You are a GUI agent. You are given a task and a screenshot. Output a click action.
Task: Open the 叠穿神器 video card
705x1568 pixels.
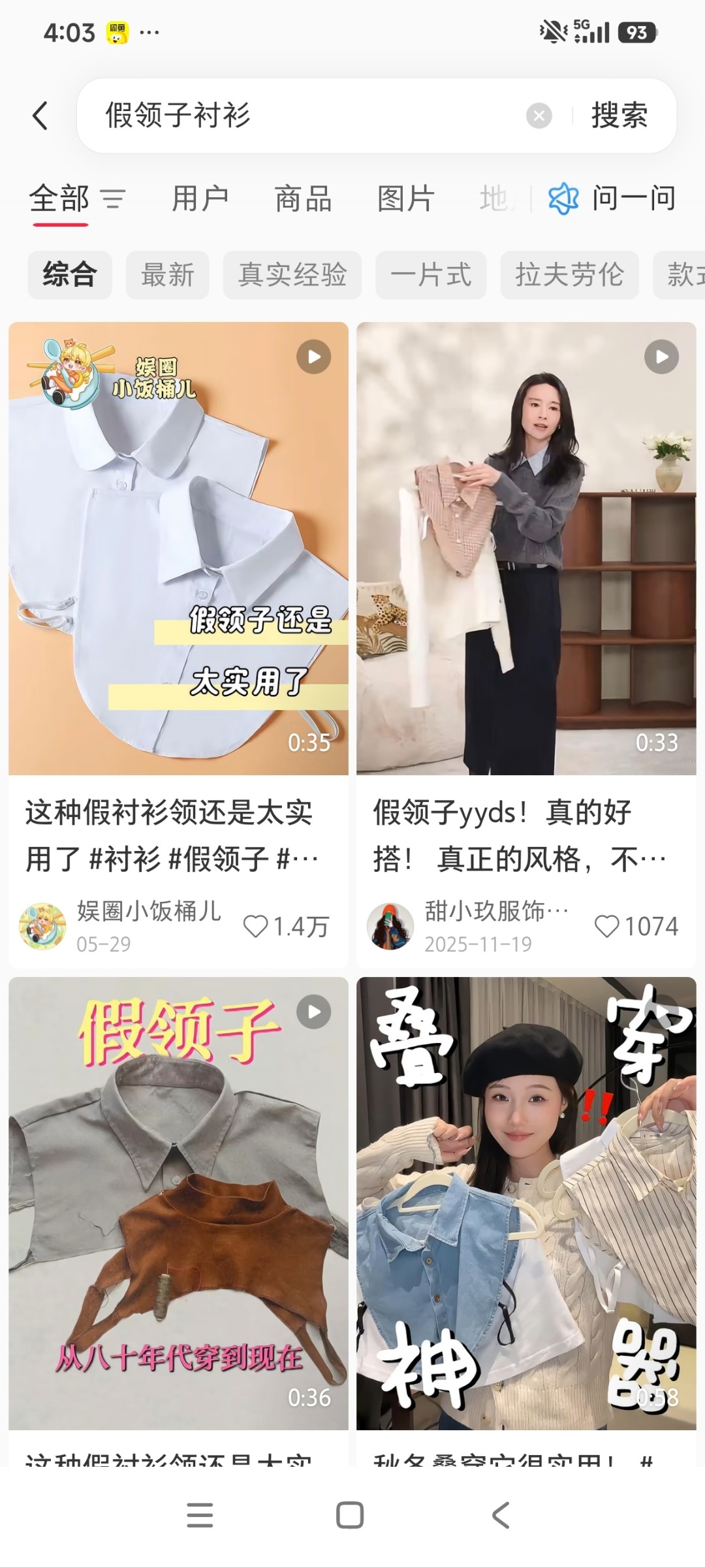pos(526,1203)
